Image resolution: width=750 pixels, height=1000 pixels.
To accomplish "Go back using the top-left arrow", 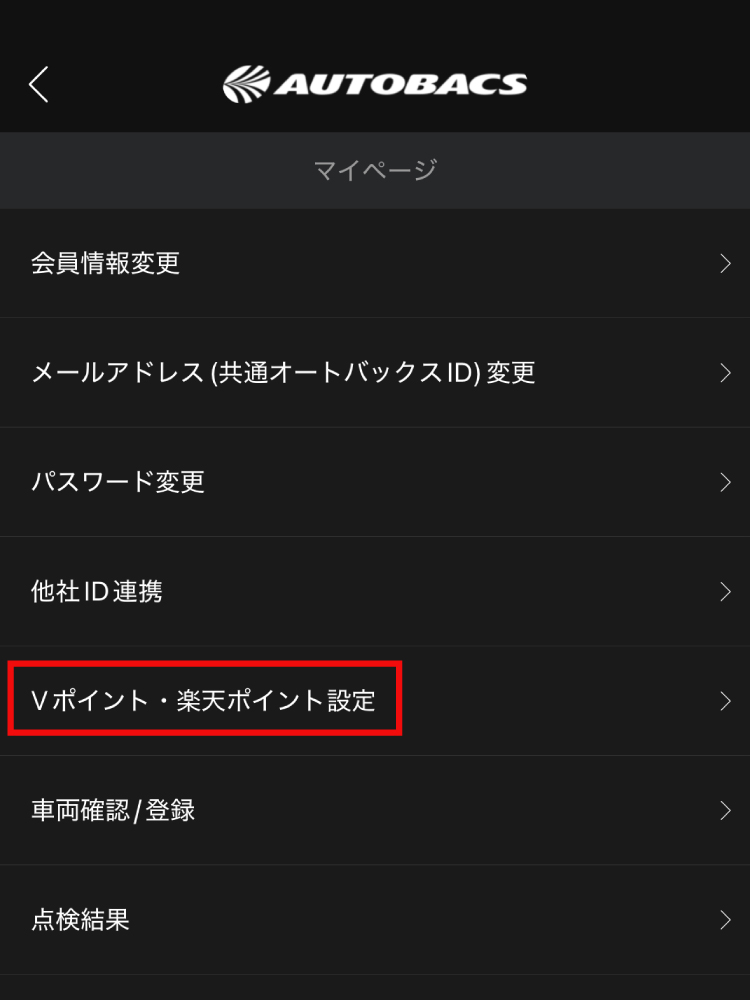I will pyautogui.click(x=39, y=85).
